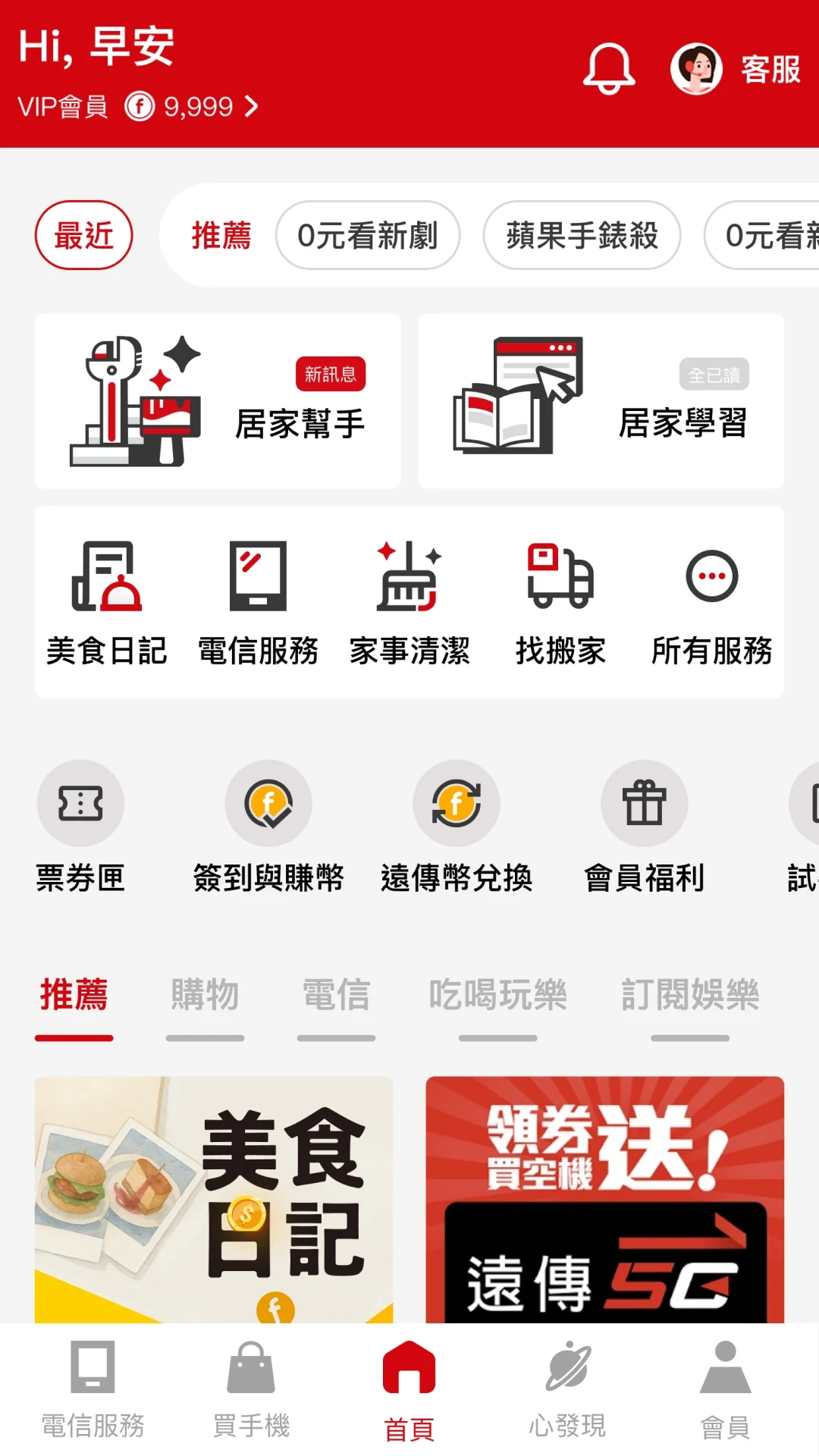Image resolution: width=819 pixels, height=1456 pixels.
Task: Open 家事清潔 service
Action: pyautogui.click(x=409, y=603)
